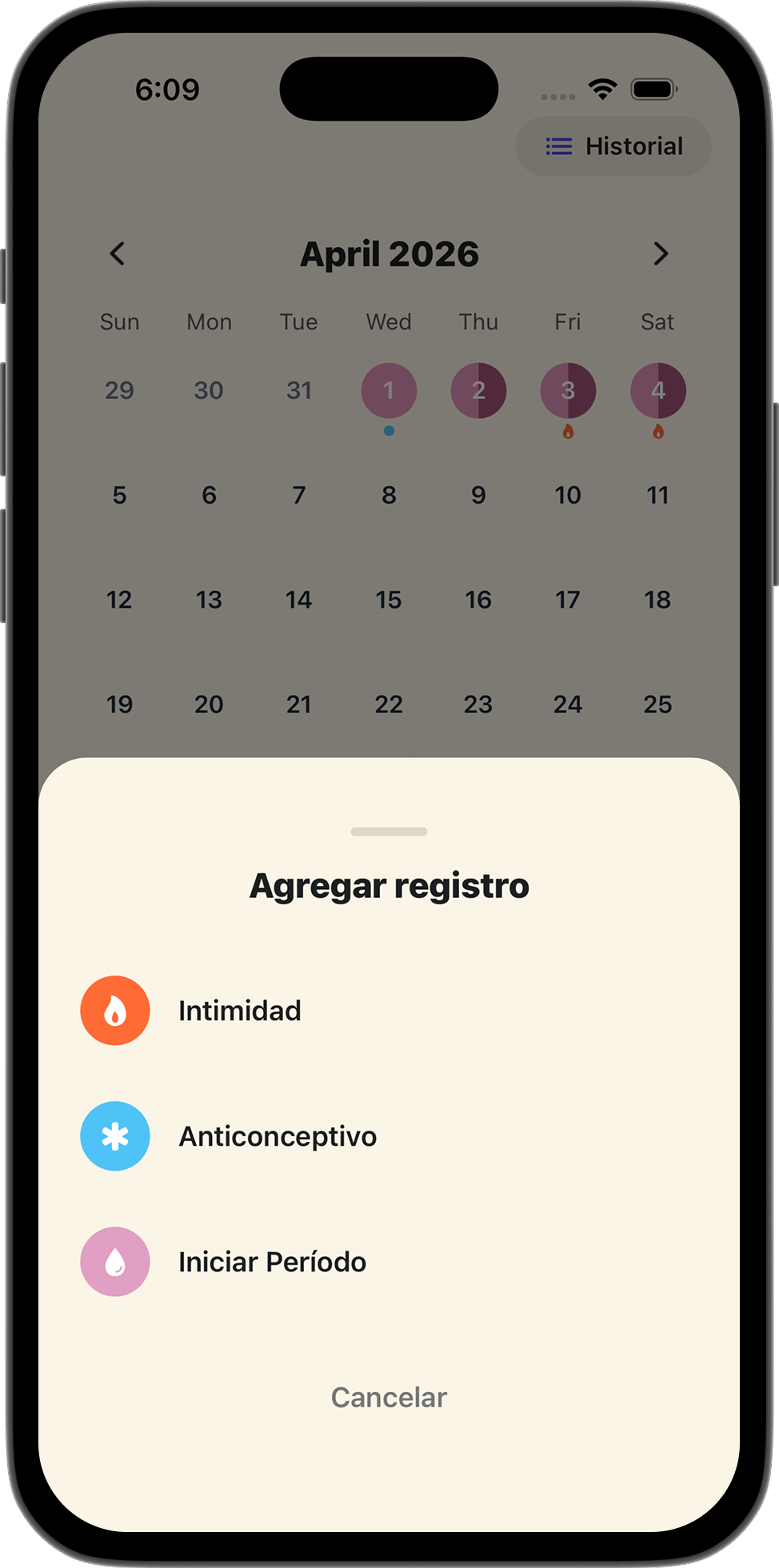Cancel the Agregar registro sheet
The height and width of the screenshot is (1568, 779).
[389, 1397]
